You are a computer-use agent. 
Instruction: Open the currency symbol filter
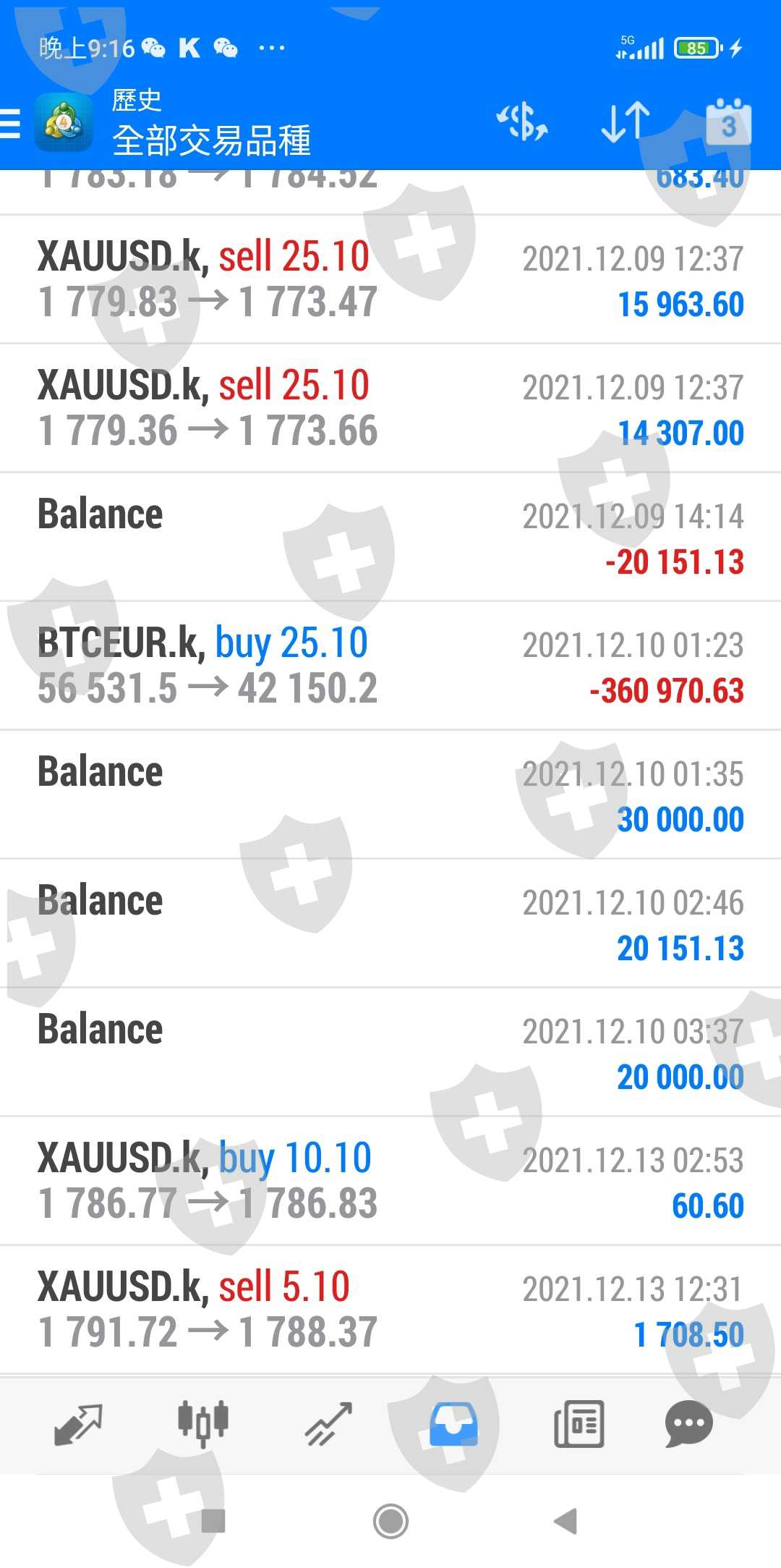point(522,122)
